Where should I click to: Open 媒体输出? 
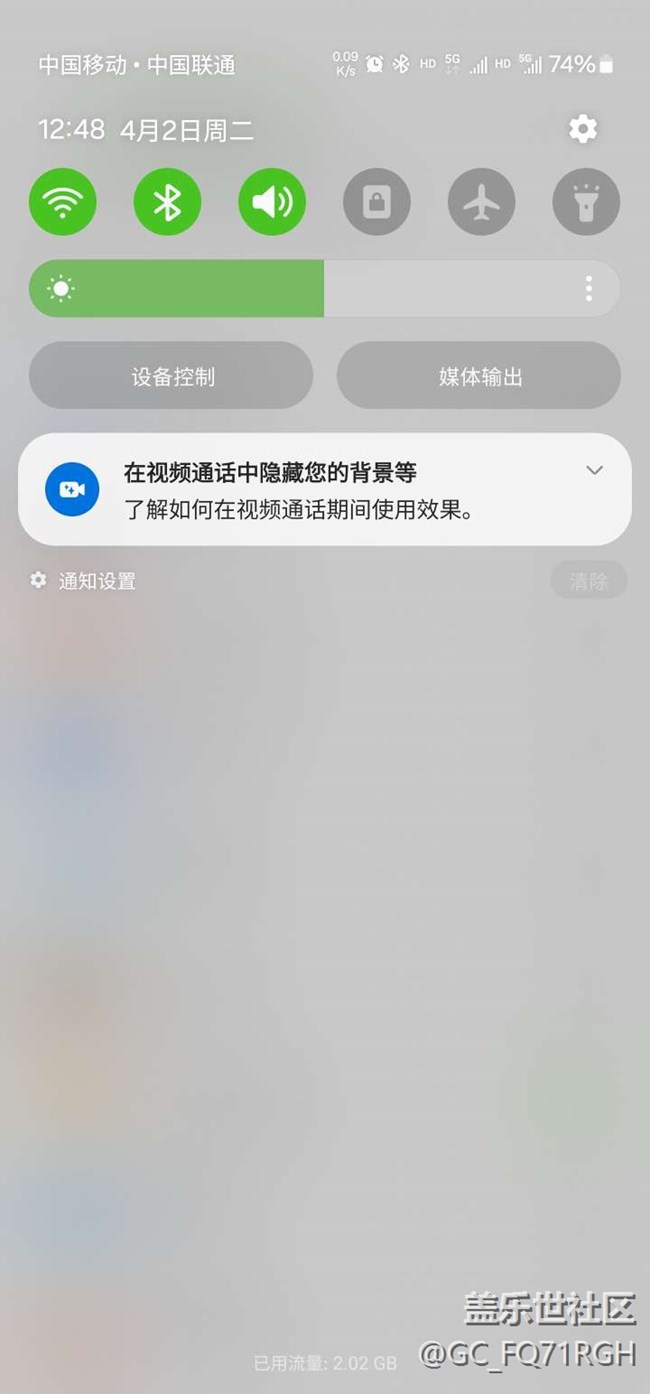(x=479, y=376)
